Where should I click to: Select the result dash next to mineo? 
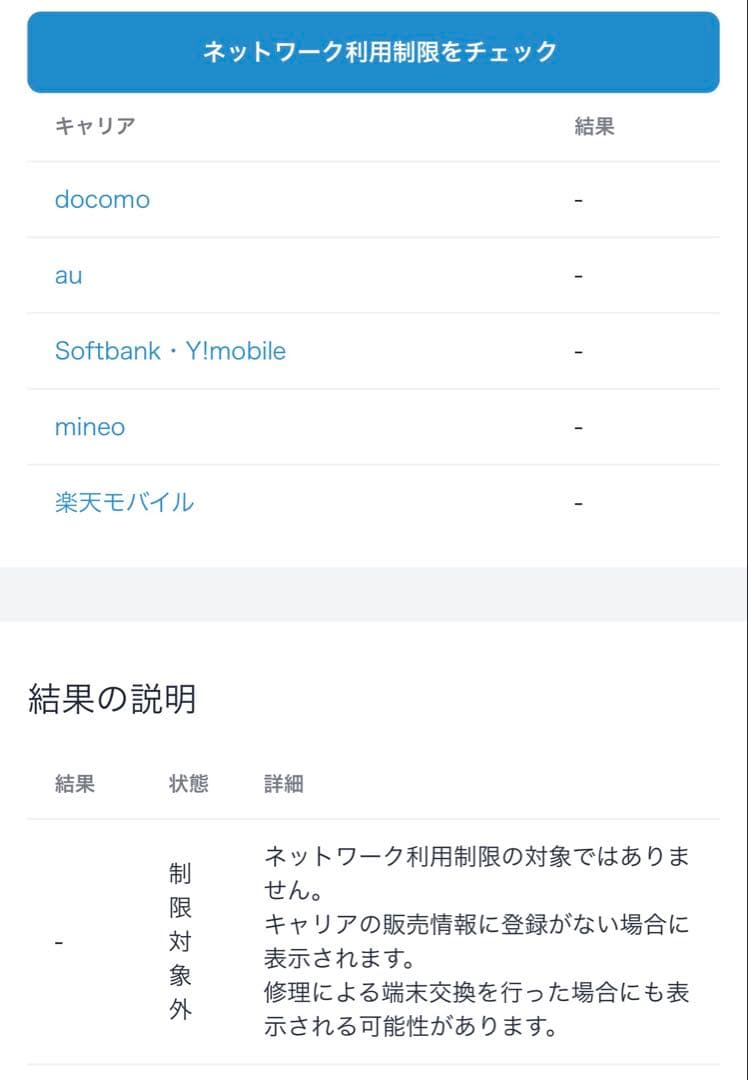click(x=577, y=427)
